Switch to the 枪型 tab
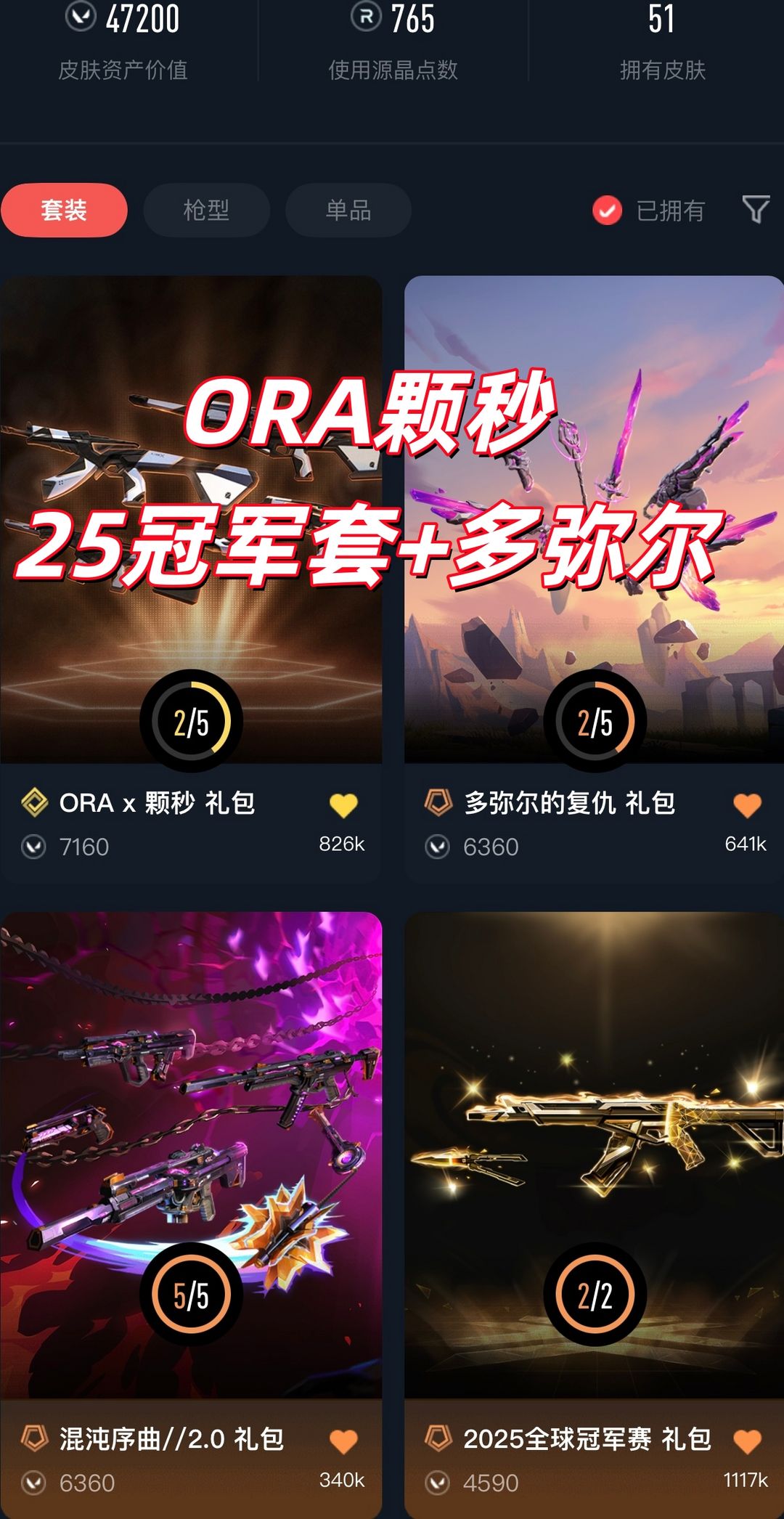Image resolution: width=784 pixels, height=1519 pixels. [206, 210]
